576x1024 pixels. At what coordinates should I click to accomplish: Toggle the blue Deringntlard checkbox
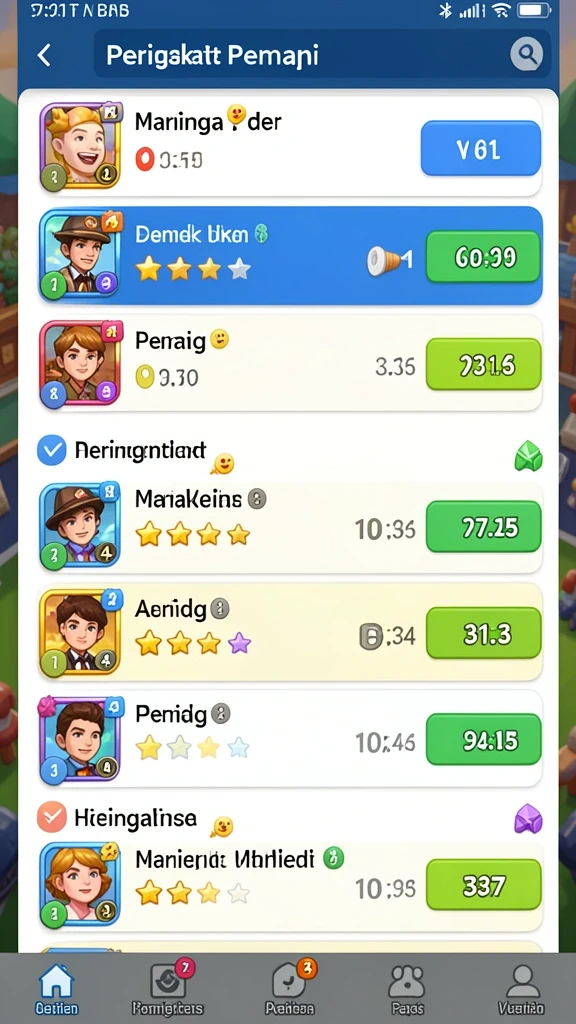51,450
